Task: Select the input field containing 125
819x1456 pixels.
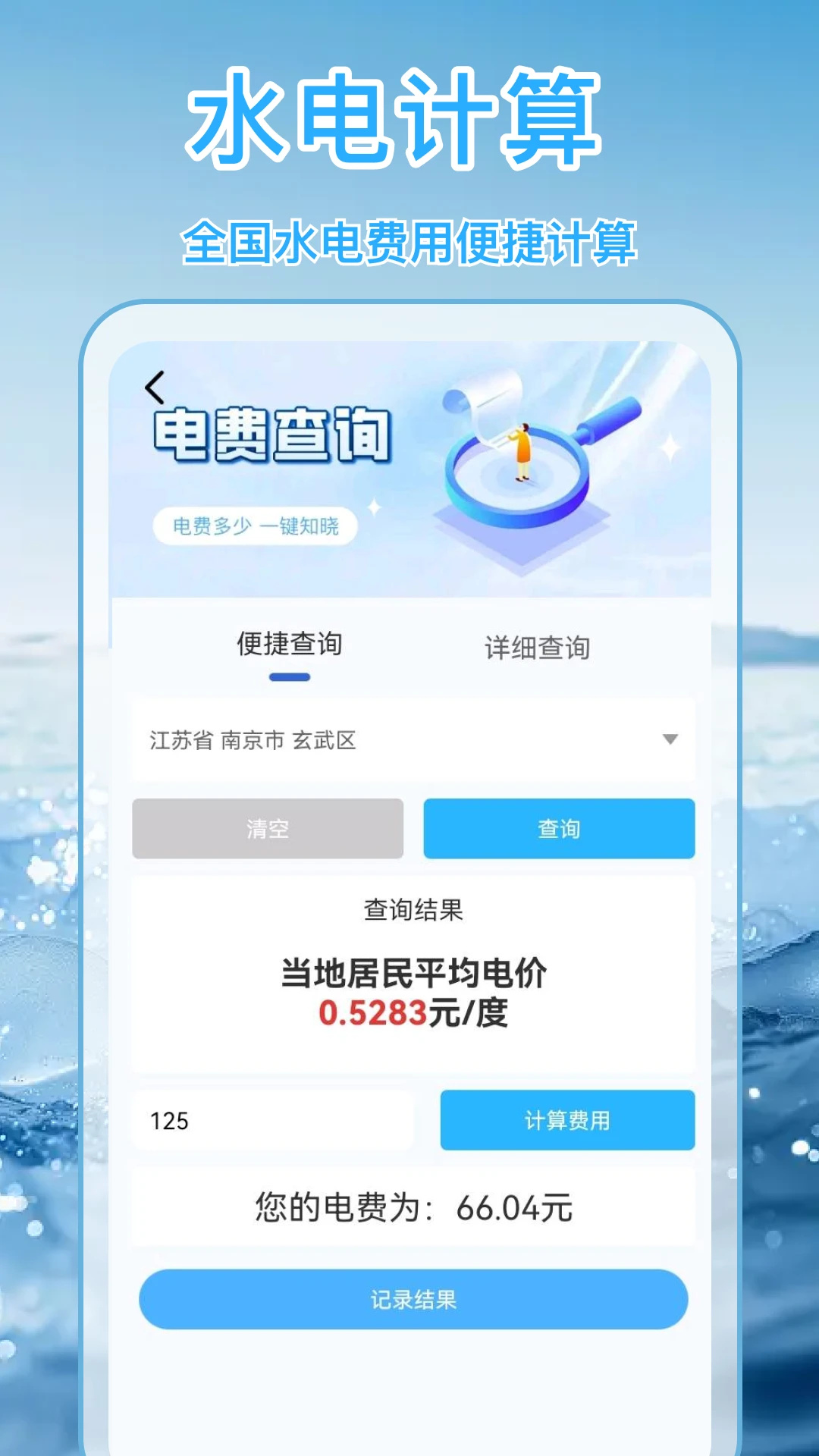Action: coord(273,1121)
